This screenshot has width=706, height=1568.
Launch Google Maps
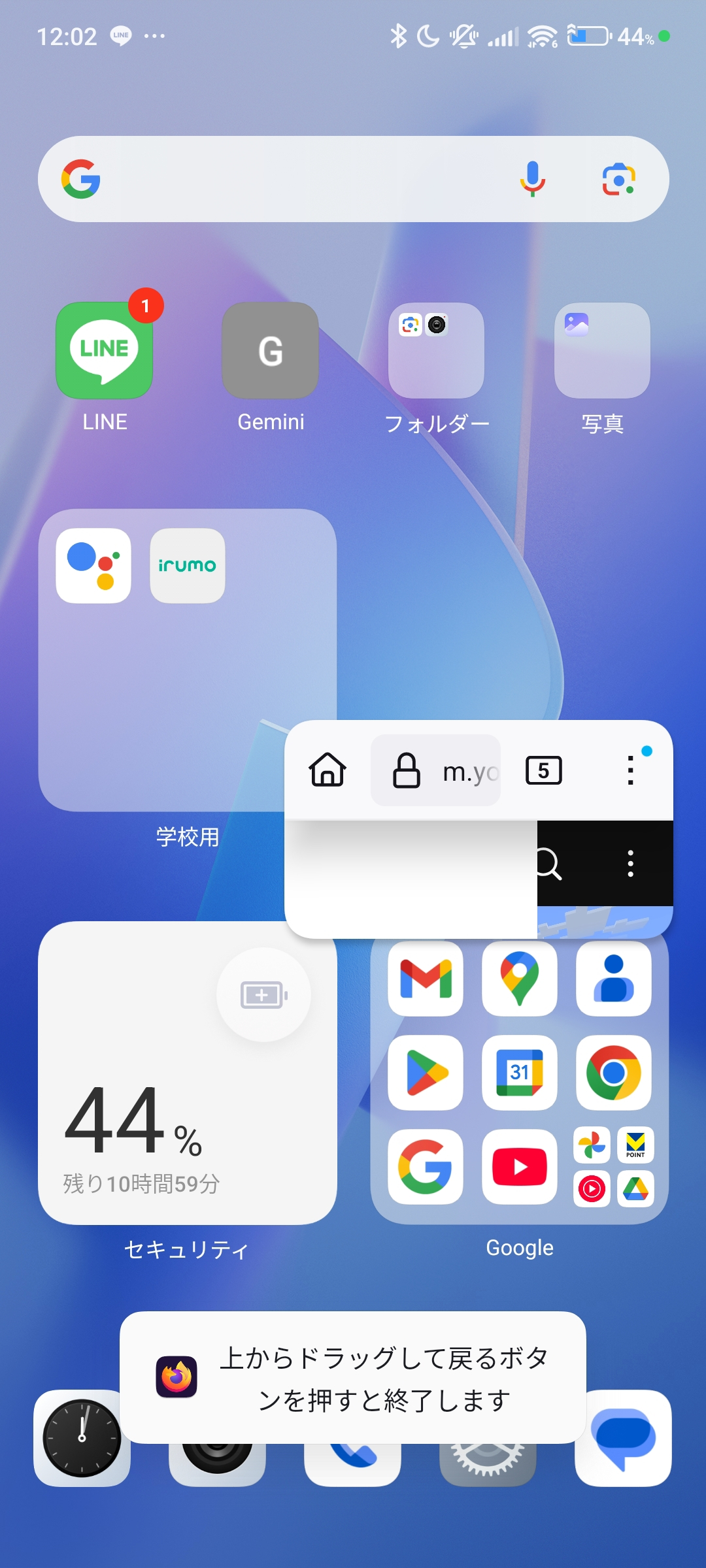point(520,979)
